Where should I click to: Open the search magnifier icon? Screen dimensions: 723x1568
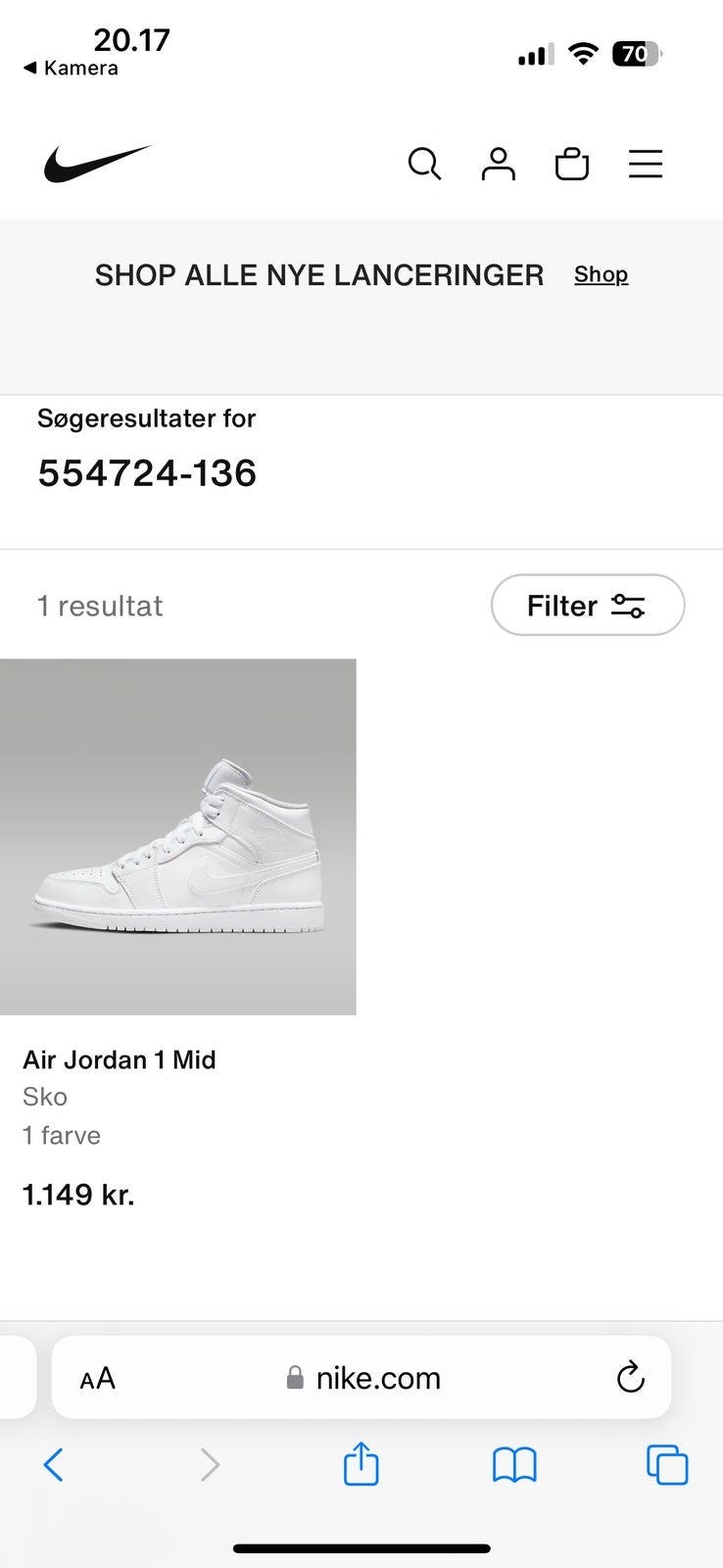click(x=424, y=164)
